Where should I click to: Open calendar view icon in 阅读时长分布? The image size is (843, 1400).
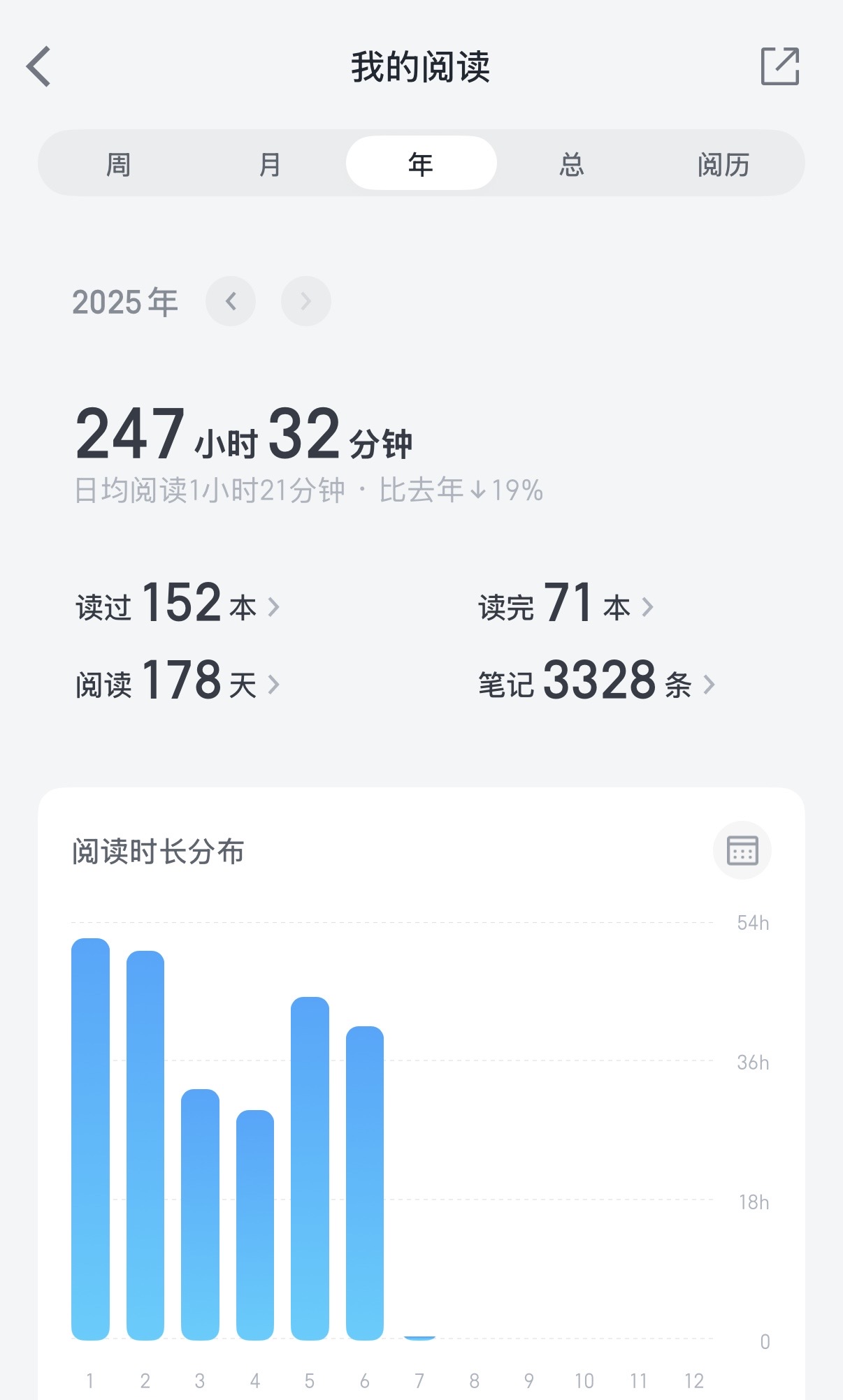(x=742, y=850)
